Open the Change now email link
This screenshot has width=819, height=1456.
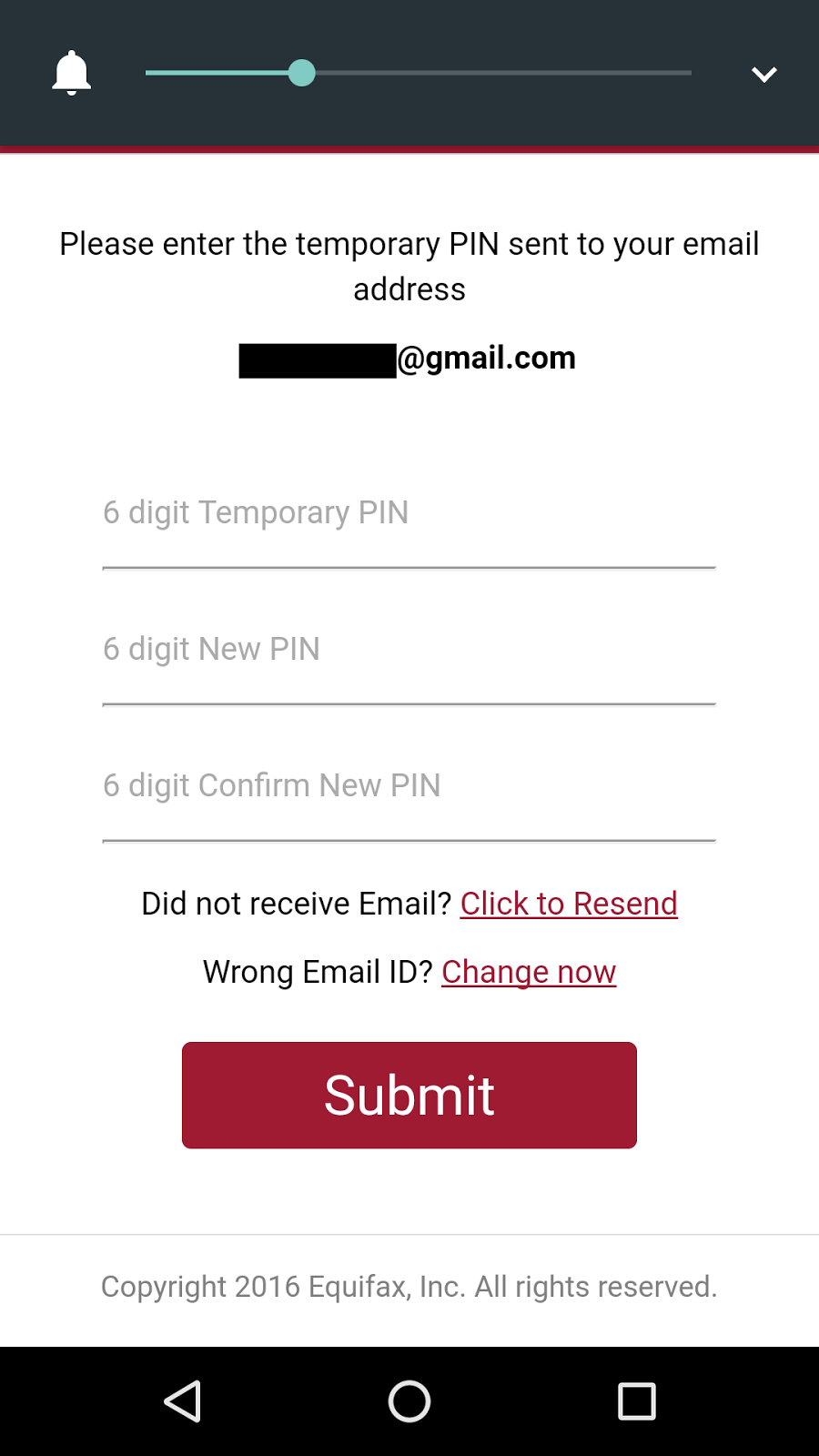point(529,972)
